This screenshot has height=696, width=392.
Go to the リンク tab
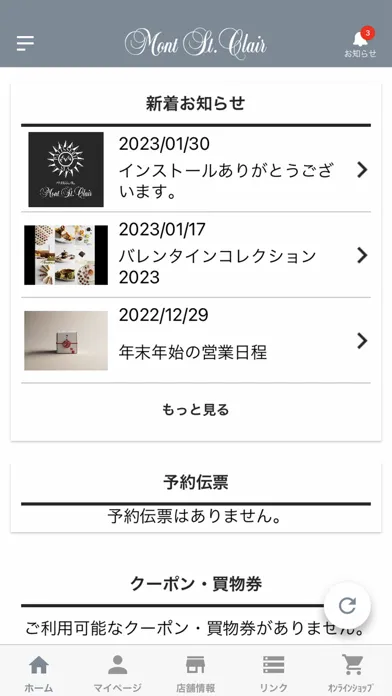tap(274, 672)
